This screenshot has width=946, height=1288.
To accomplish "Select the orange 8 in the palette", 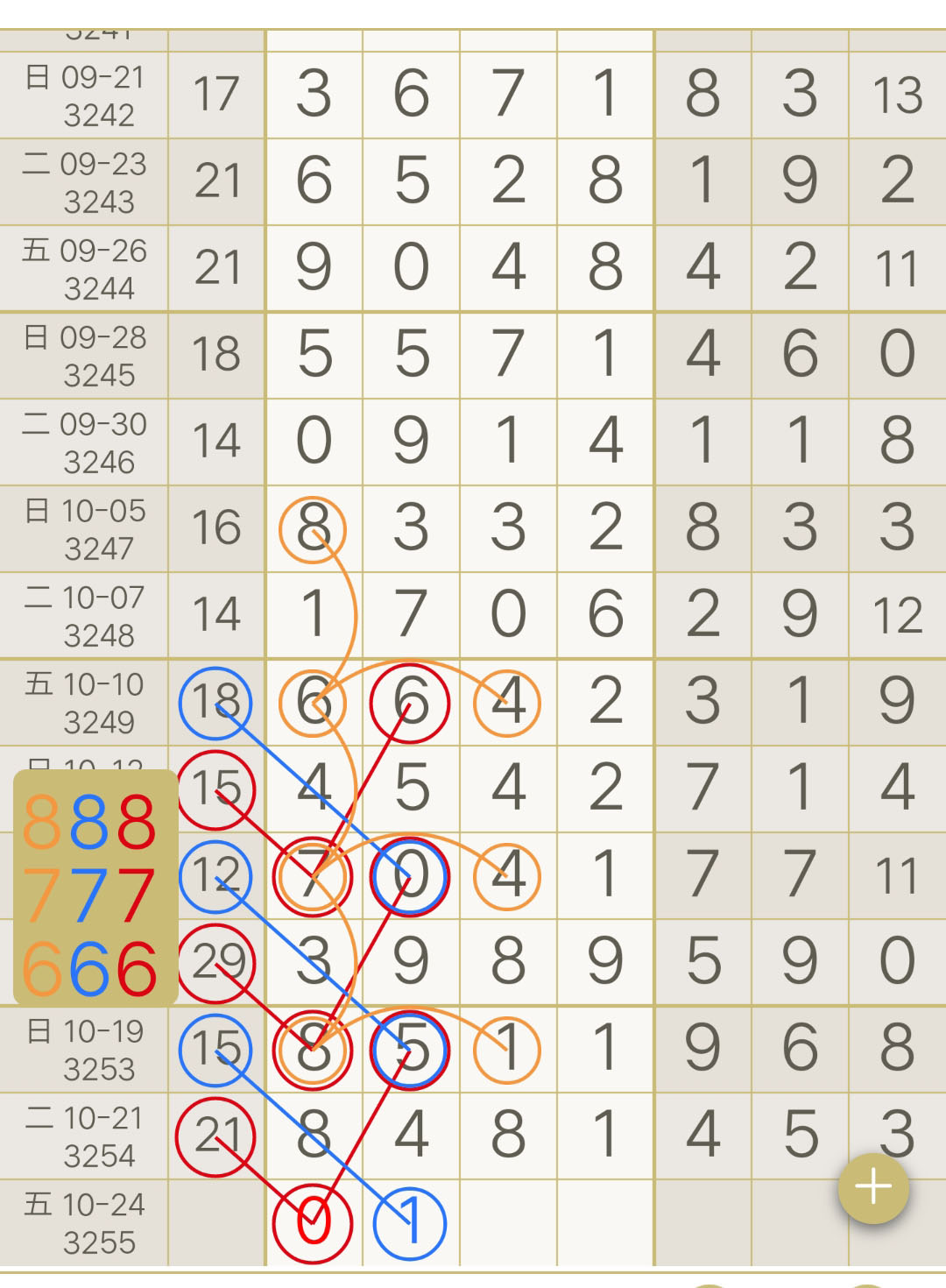I will [41, 824].
